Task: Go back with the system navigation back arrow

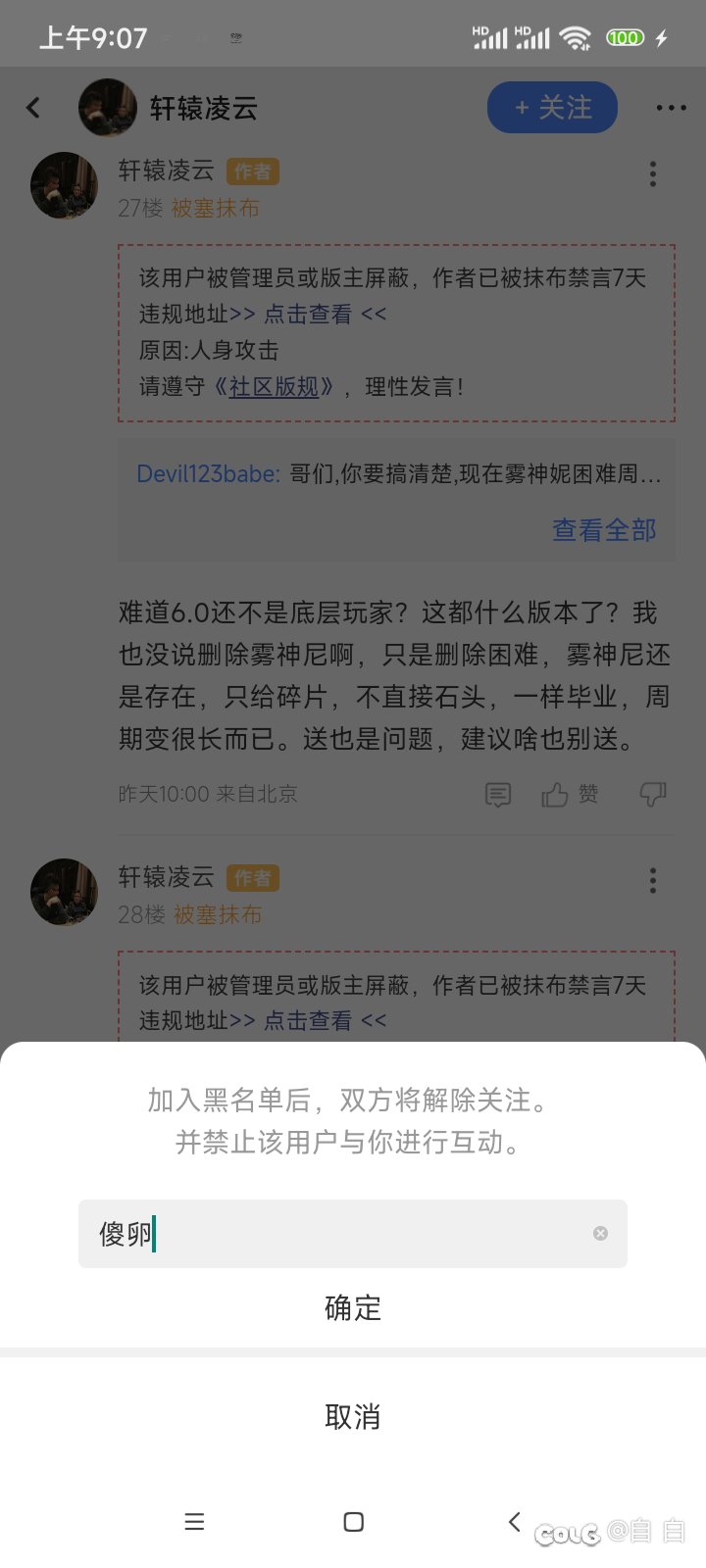Action: [x=514, y=1521]
